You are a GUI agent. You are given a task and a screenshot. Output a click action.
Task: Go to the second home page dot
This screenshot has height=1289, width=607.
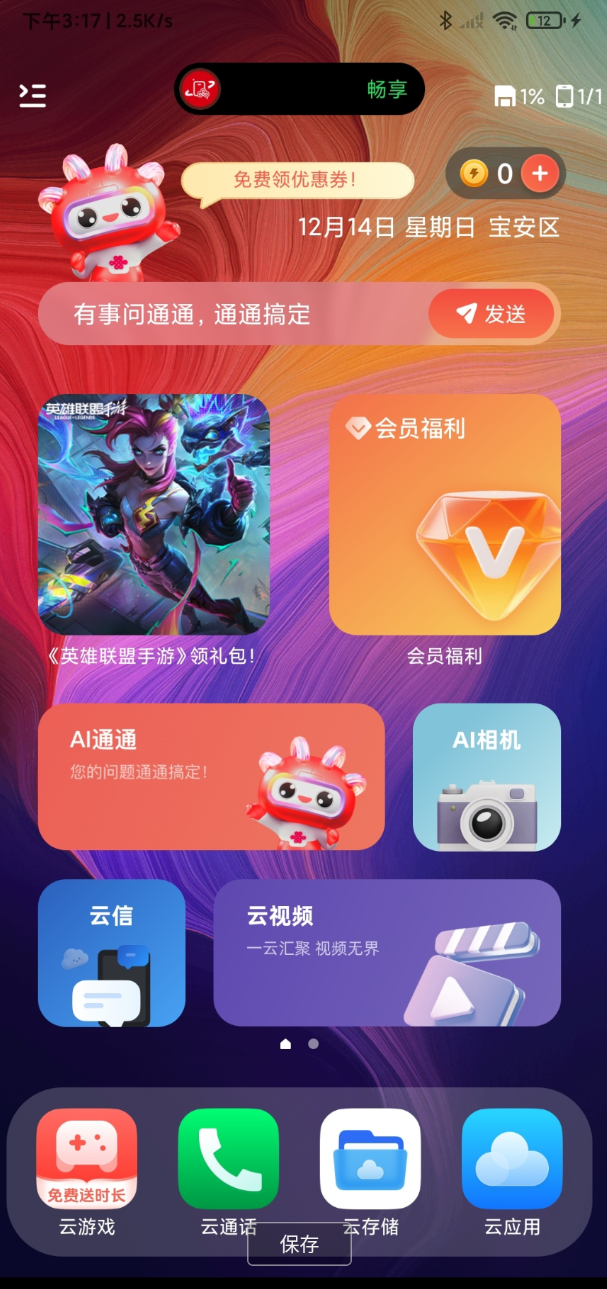click(314, 1043)
